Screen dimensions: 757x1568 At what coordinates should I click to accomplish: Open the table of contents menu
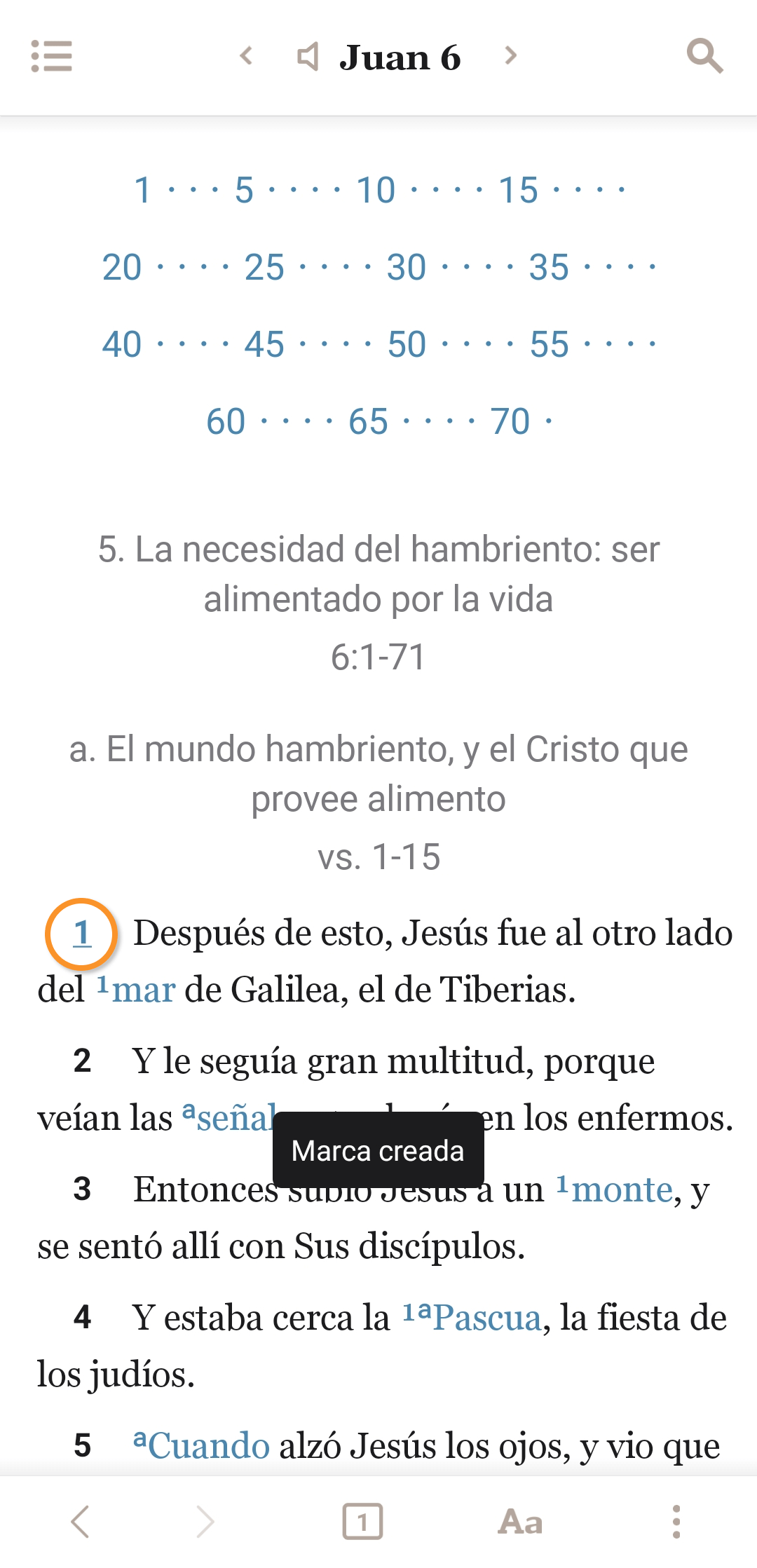coord(51,56)
